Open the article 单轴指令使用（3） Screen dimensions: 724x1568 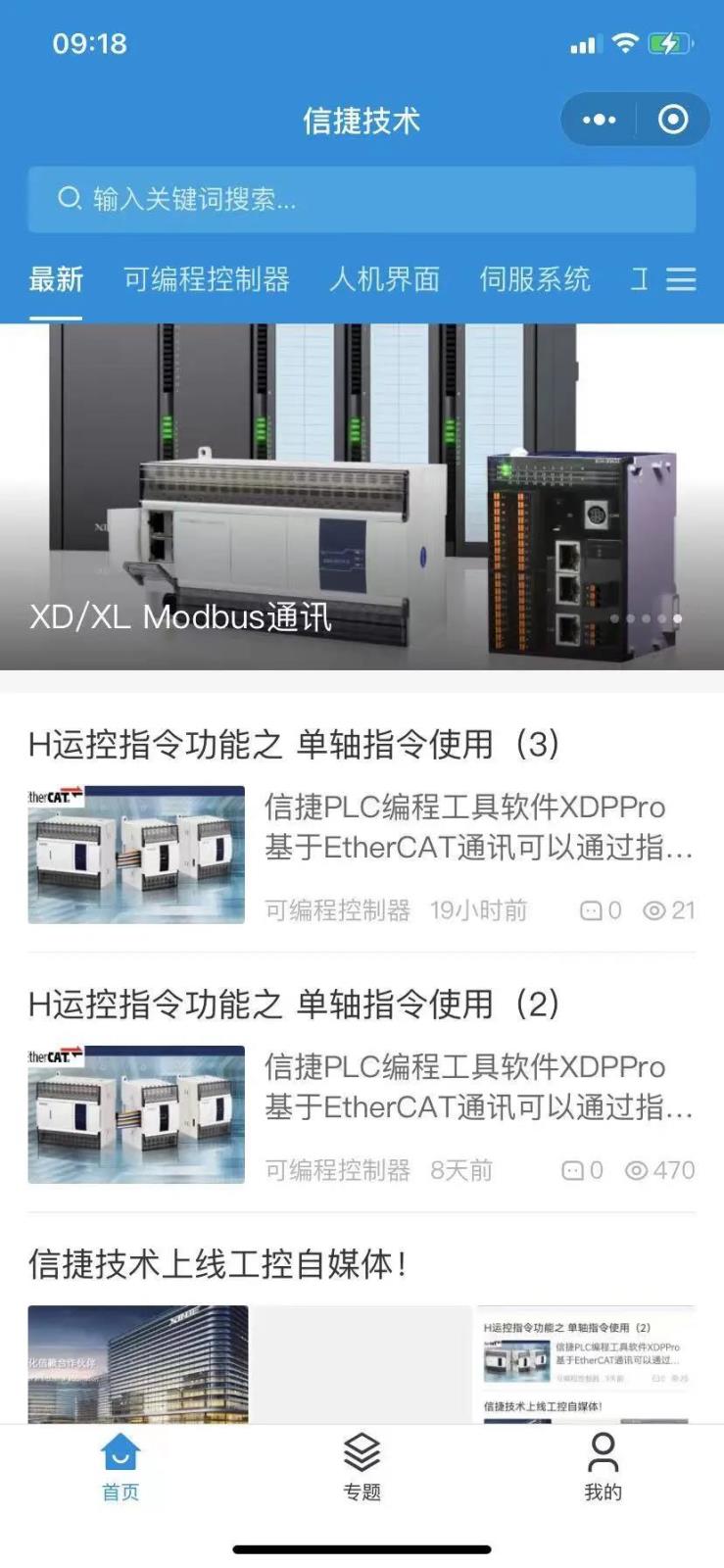(294, 745)
